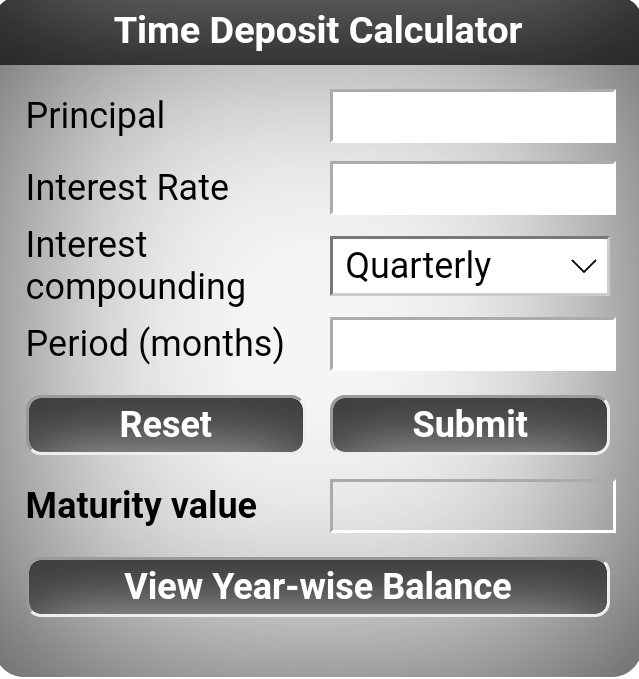Viewport: 639px width, 679px height.
Task: Reset the calculator form
Action: 165,425
